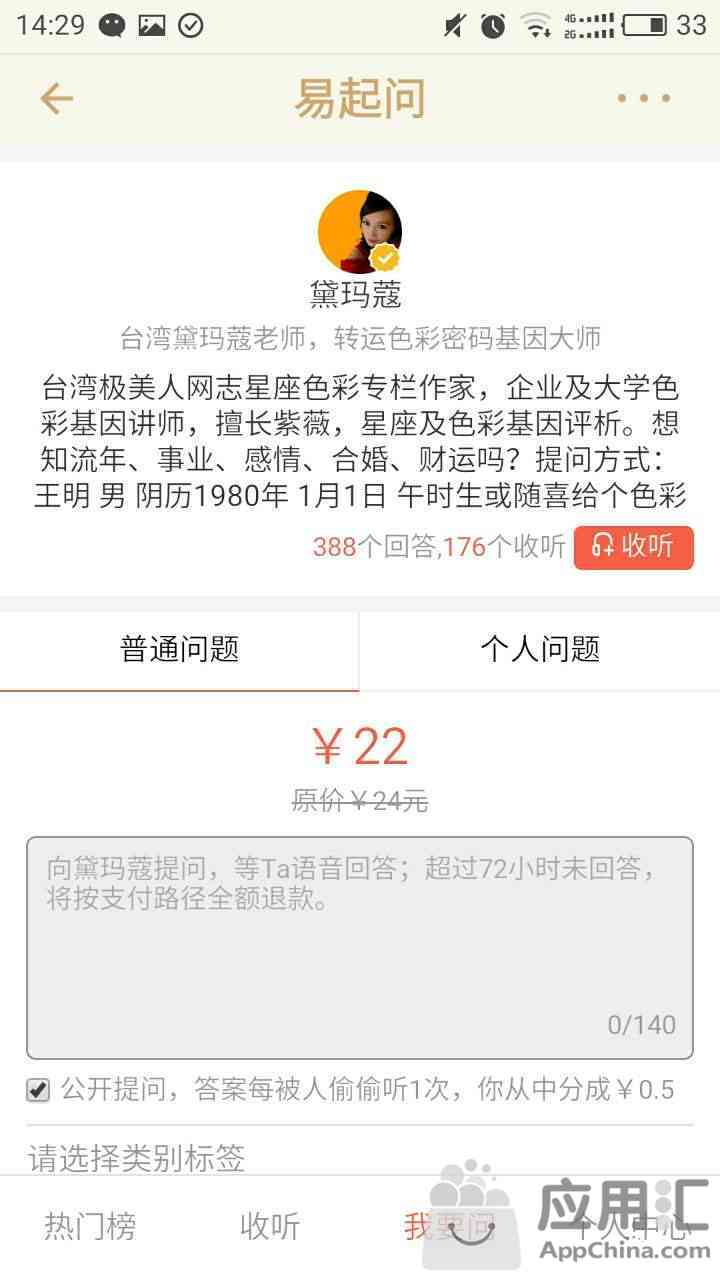Open the 收听 bottom navigation tab
This screenshot has height=1280, width=720.
click(x=270, y=1226)
